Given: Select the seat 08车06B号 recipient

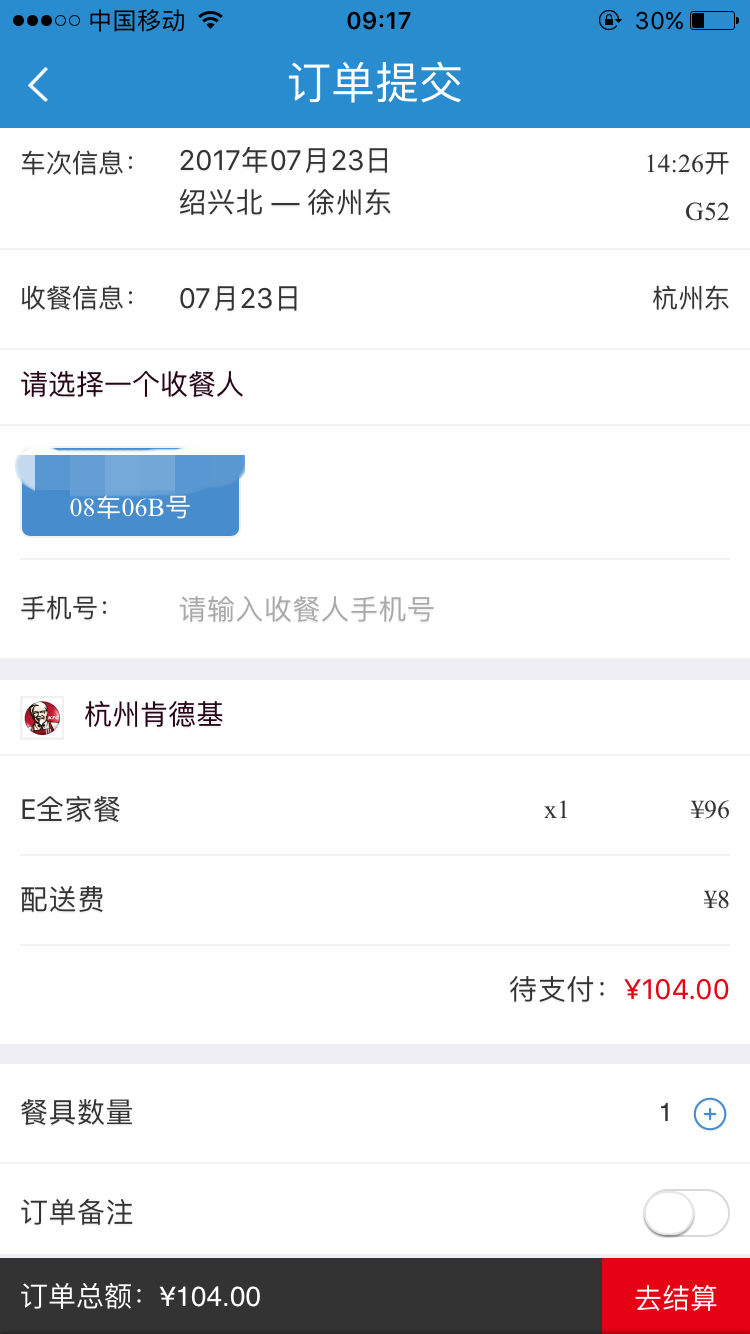Looking at the screenshot, I should click(x=130, y=497).
